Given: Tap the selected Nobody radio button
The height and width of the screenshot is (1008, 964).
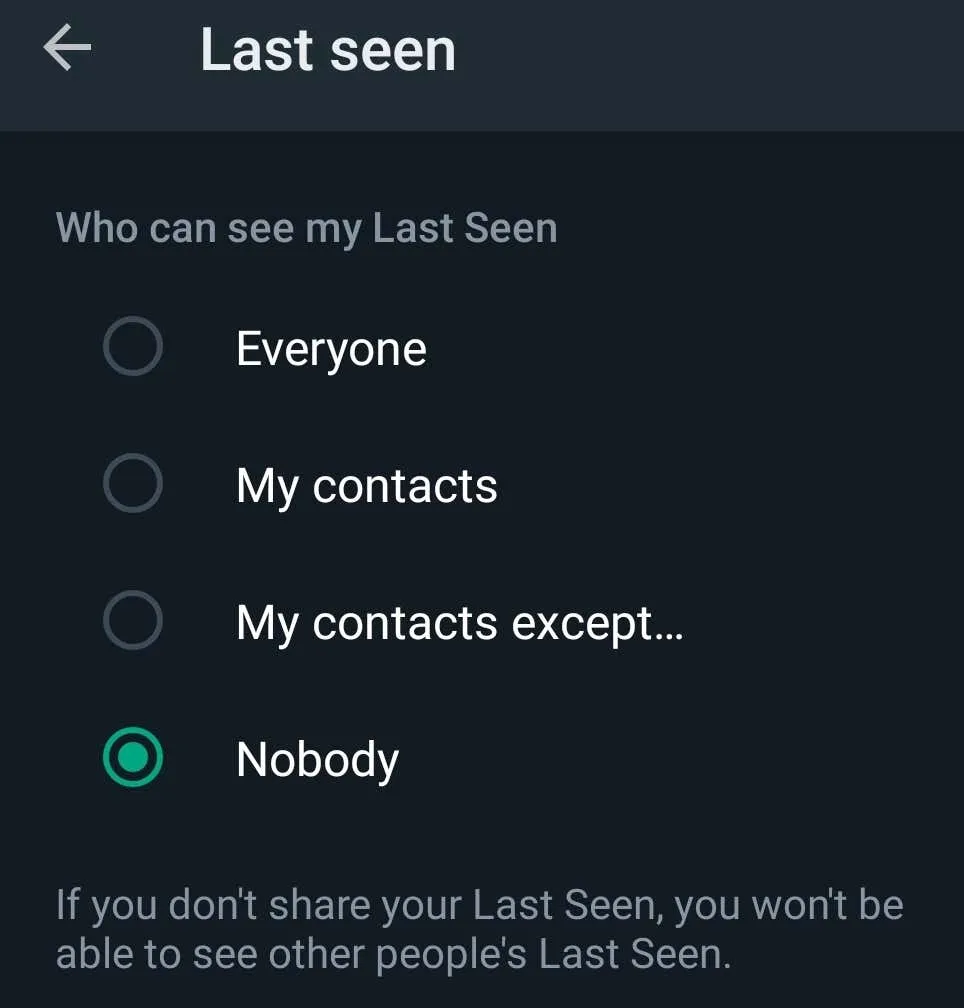Looking at the screenshot, I should 133,758.
